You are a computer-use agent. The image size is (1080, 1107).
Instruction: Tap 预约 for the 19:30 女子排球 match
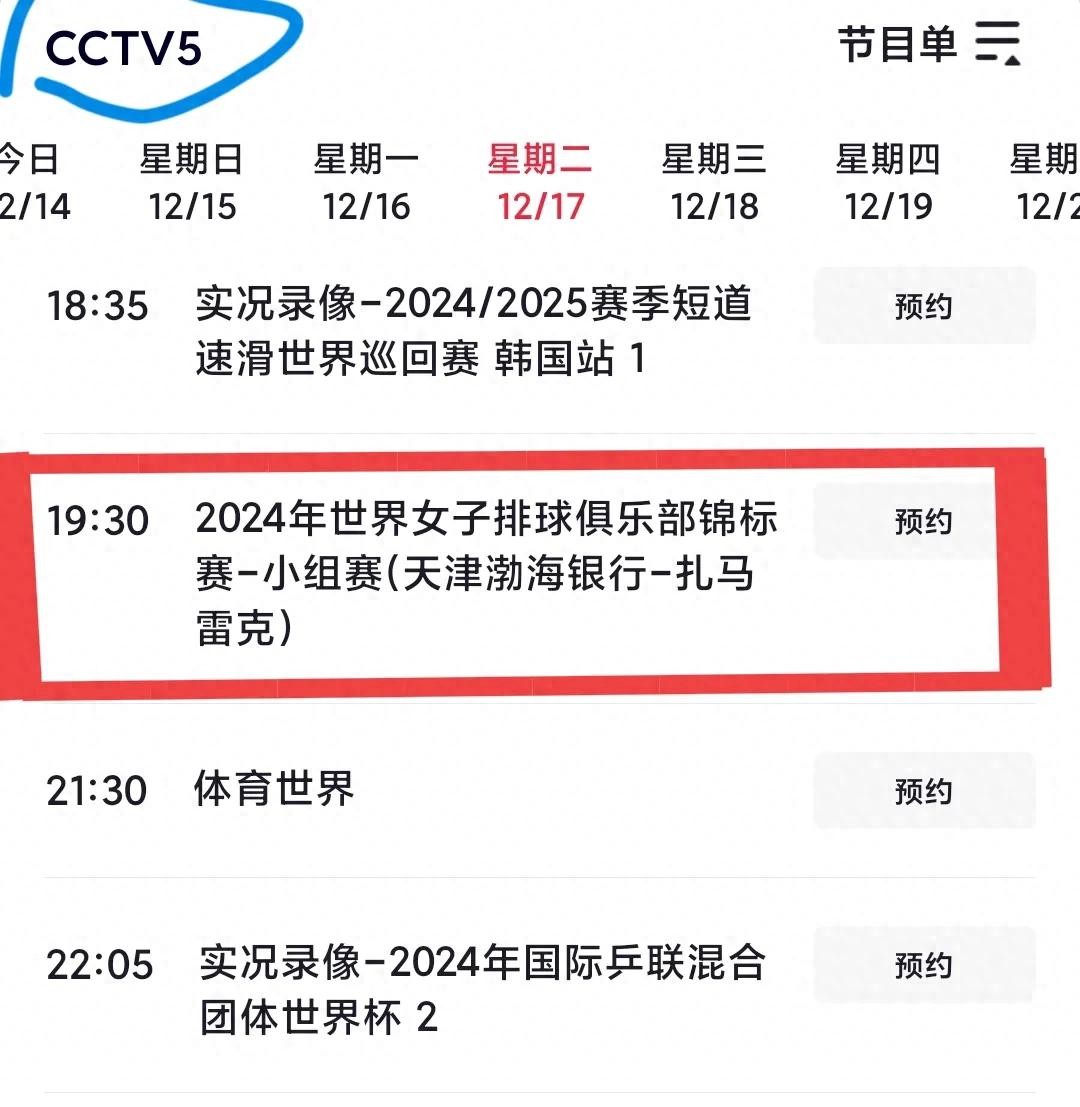[923, 521]
